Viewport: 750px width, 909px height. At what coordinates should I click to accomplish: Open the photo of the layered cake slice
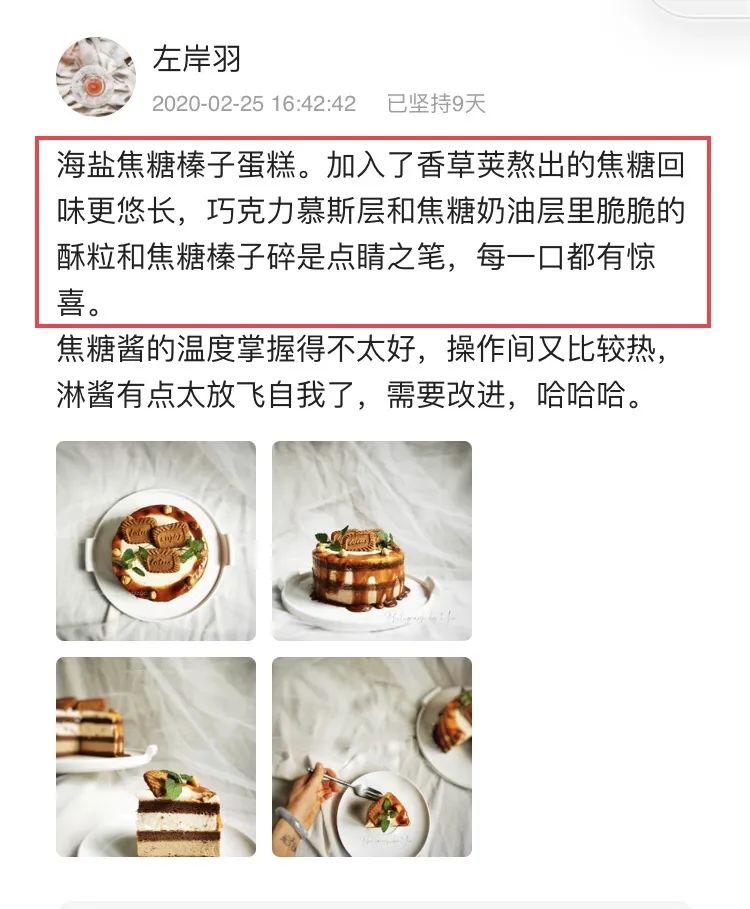156,757
